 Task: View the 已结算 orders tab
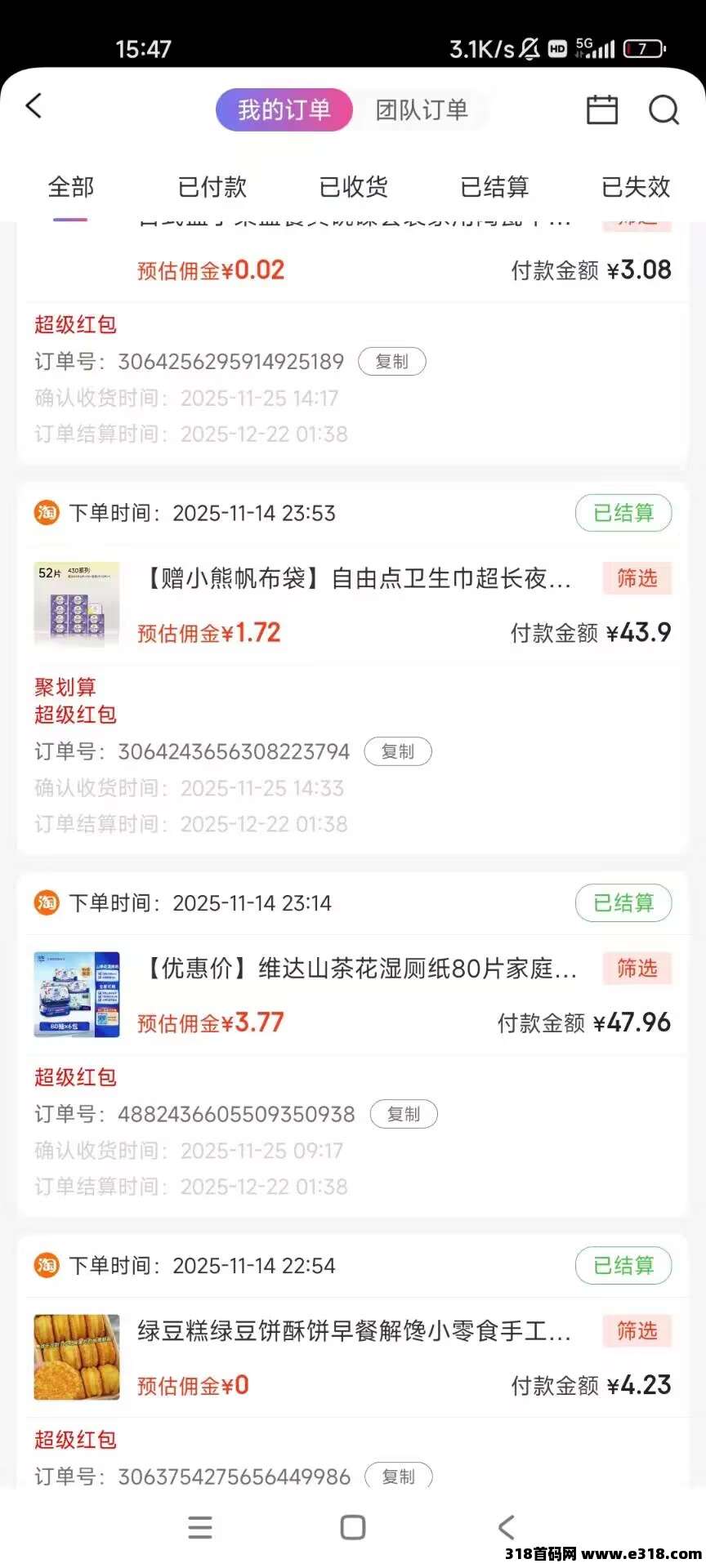[x=494, y=187]
